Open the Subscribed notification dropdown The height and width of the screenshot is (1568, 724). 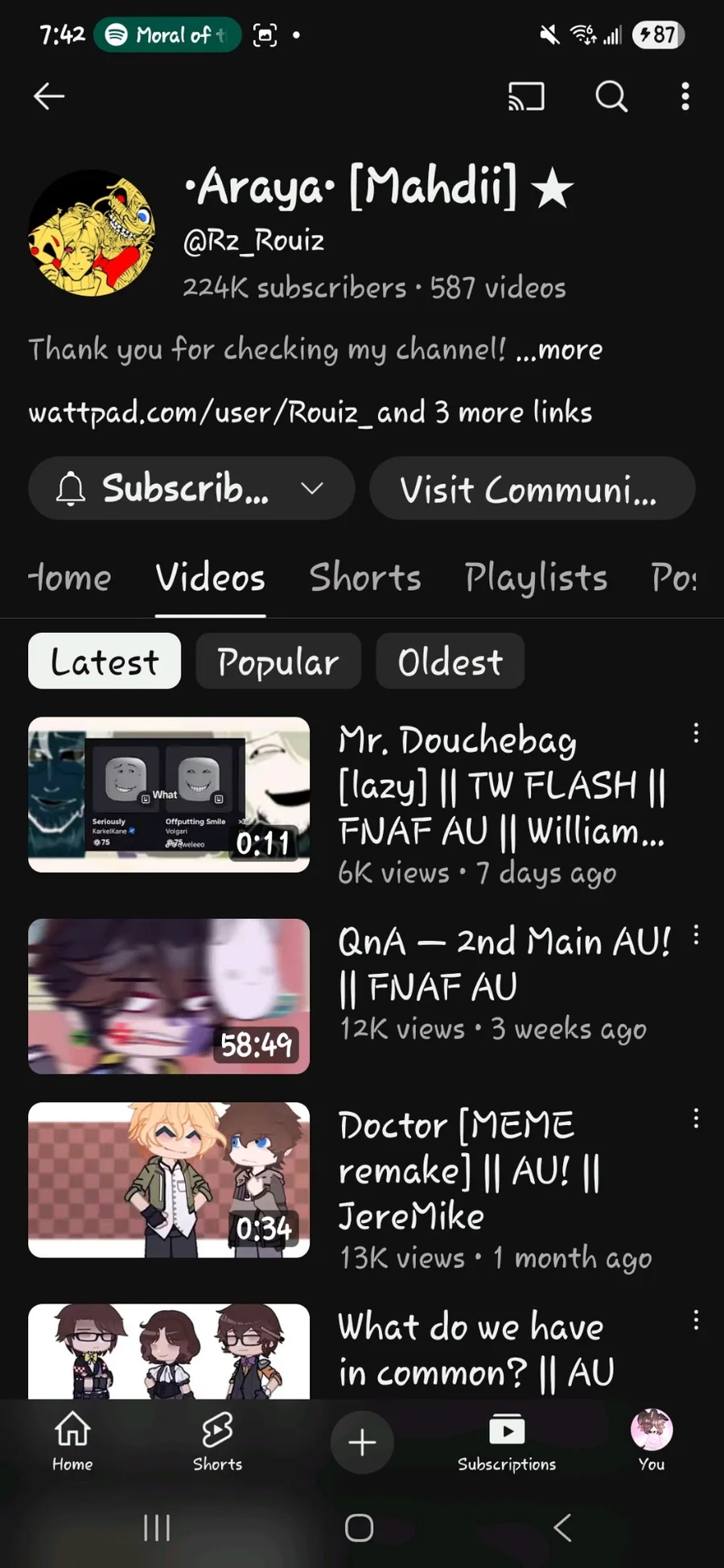191,488
